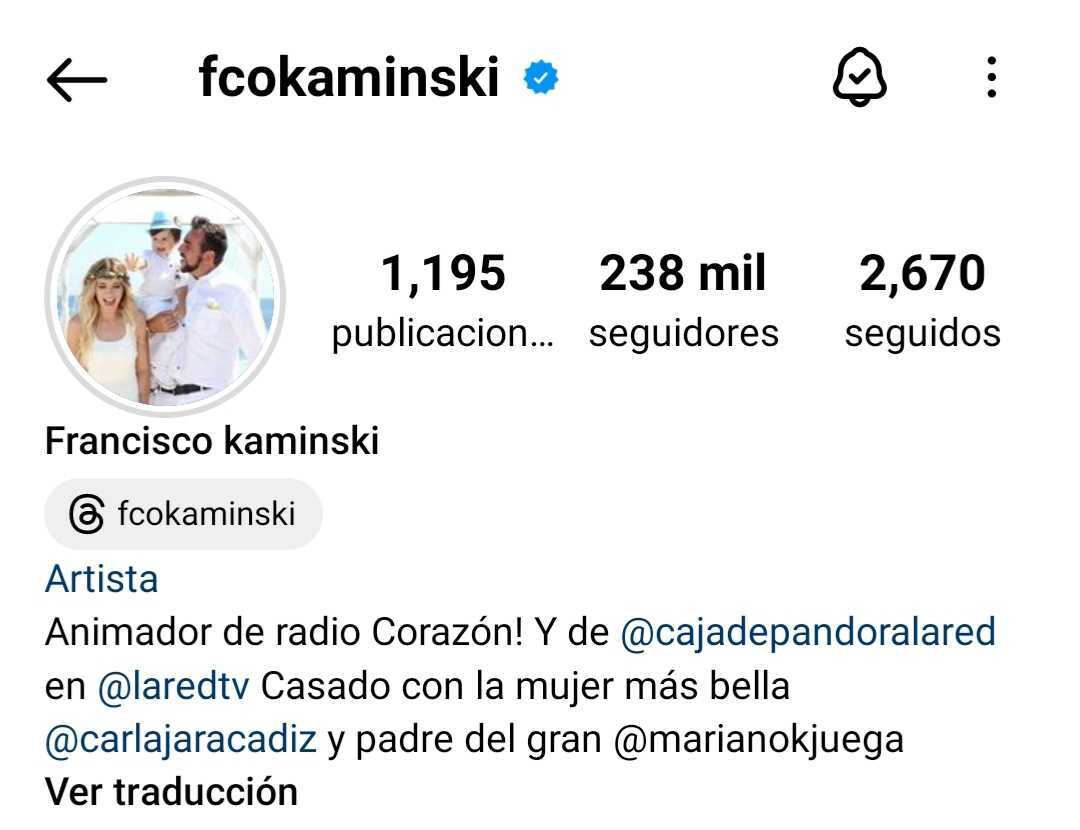Screen dimensions: 1080x830
Task: Open the @carlajaracadiz profile link
Action: [x=181, y=740]
